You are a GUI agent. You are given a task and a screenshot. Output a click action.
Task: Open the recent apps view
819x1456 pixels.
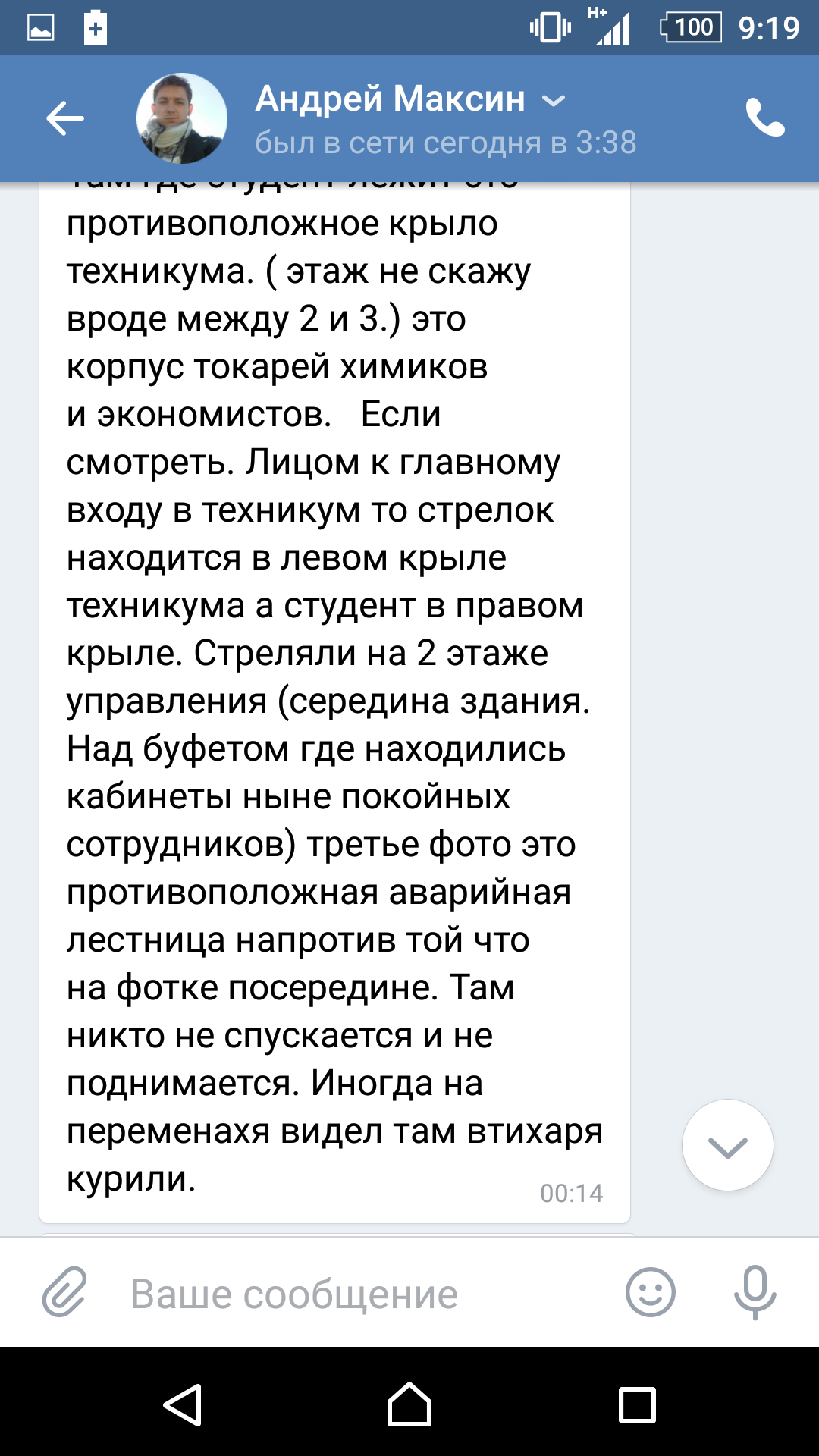(637, 1405)
